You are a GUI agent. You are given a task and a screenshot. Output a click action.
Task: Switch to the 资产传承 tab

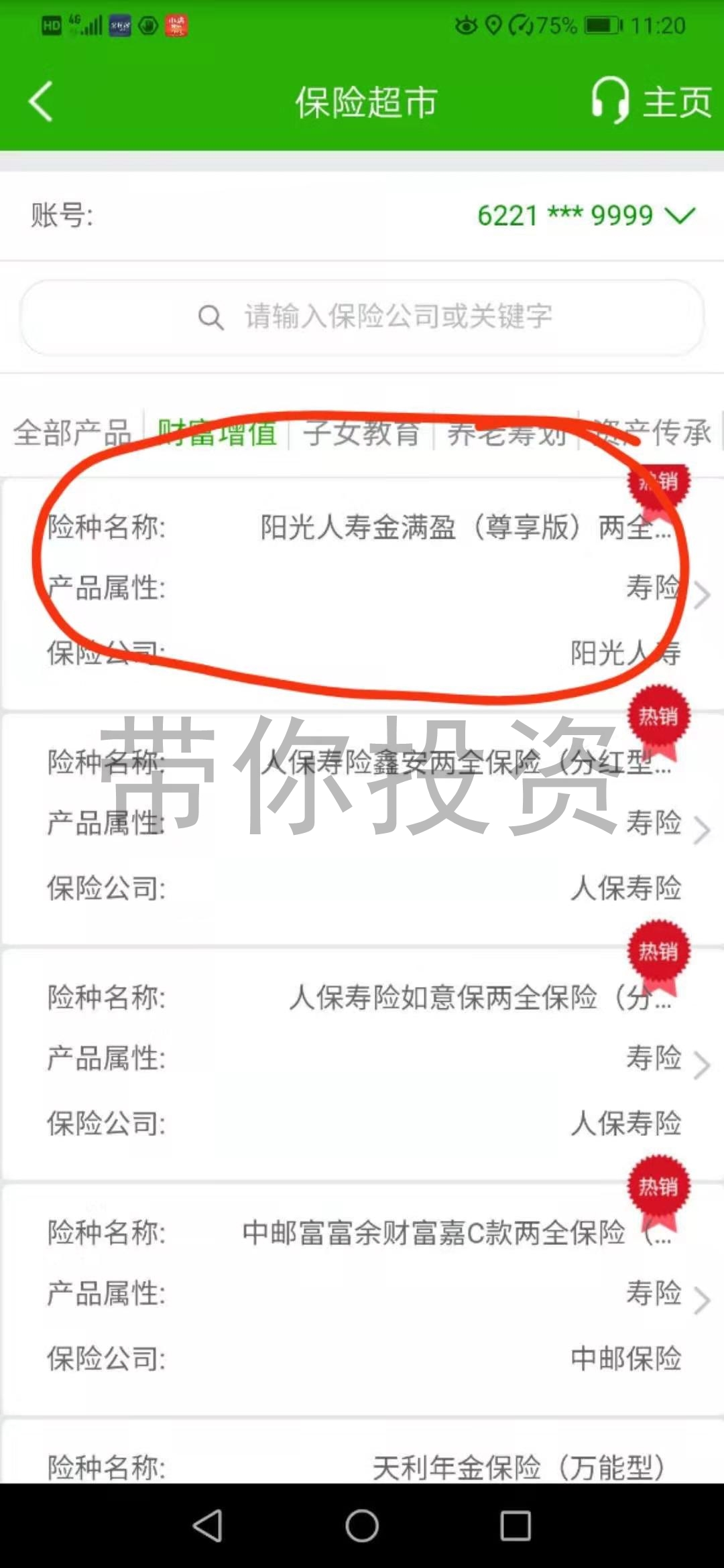coord(652,432)
